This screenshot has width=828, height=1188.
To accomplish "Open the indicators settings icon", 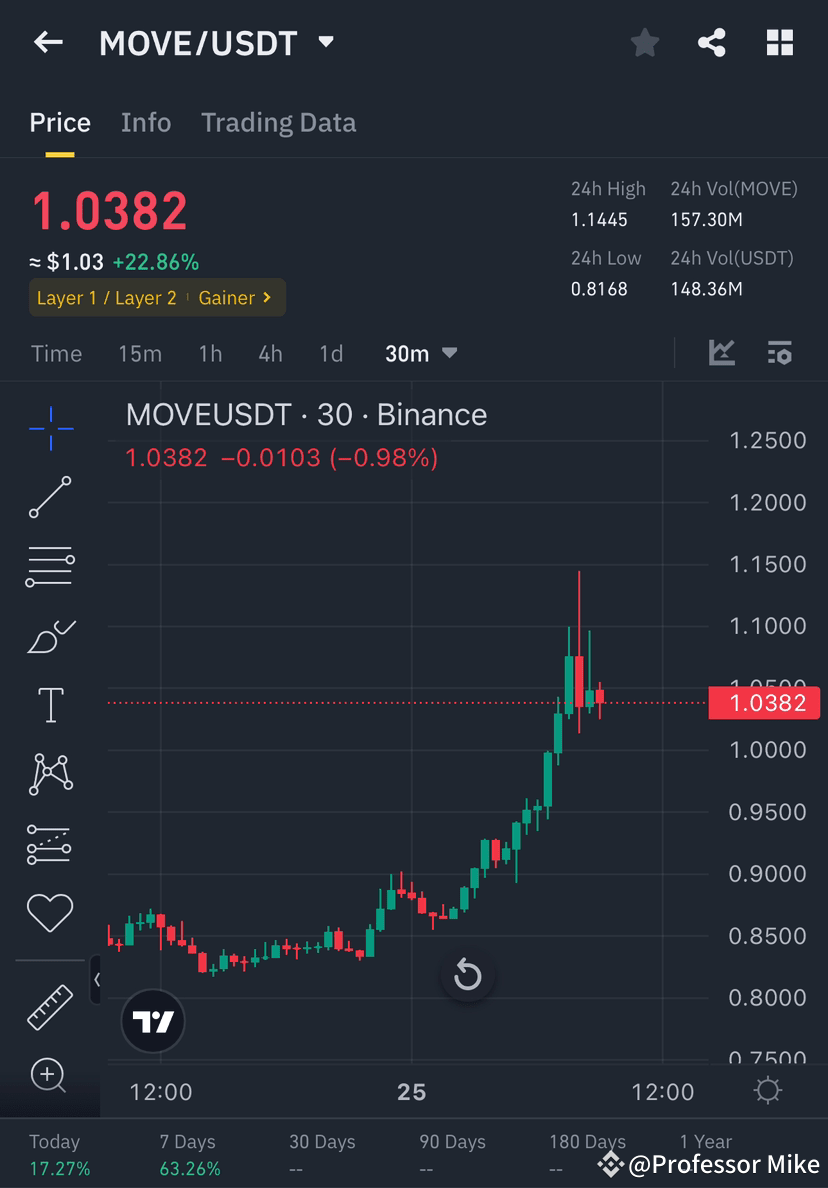I will click(780, 353).
